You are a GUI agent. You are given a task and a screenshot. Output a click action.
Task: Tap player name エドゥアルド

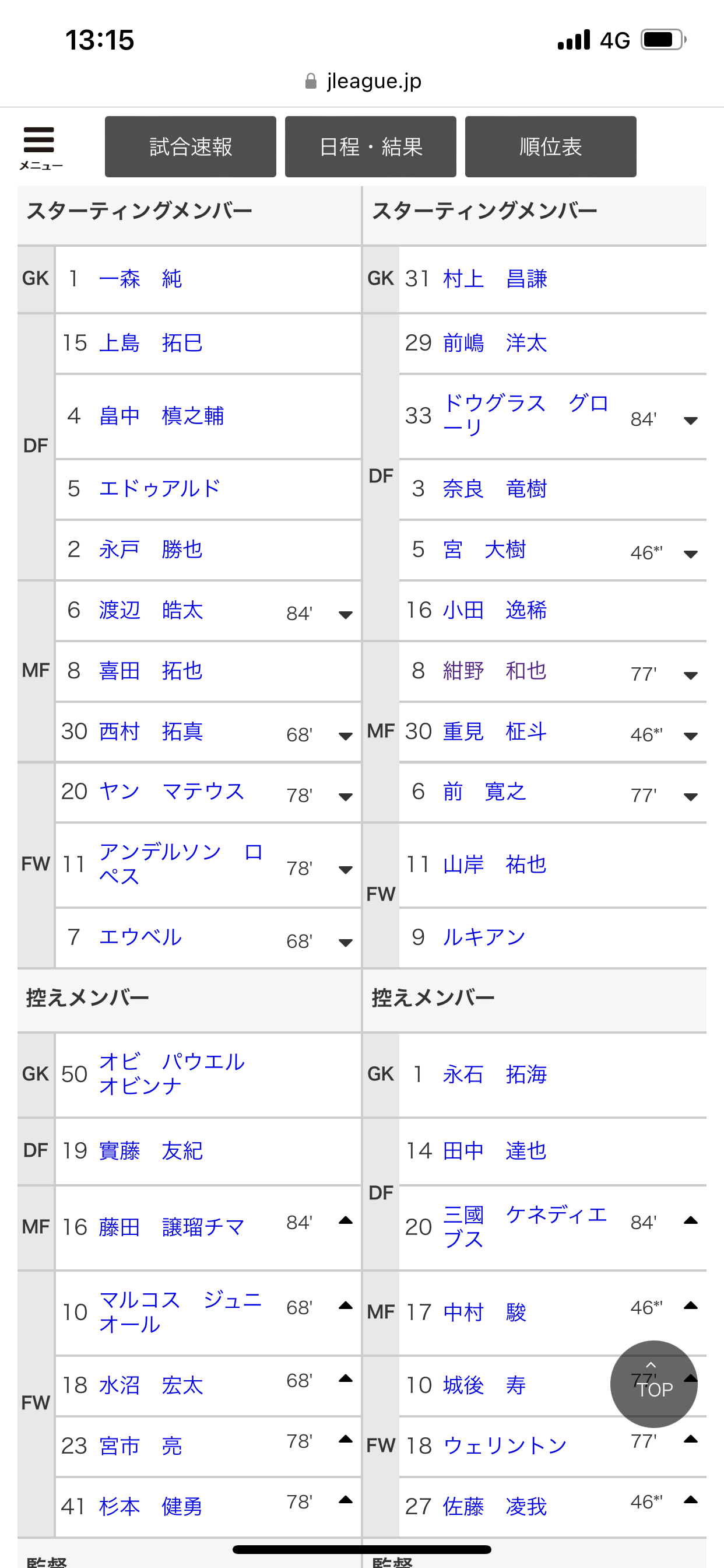click(159, 488)
